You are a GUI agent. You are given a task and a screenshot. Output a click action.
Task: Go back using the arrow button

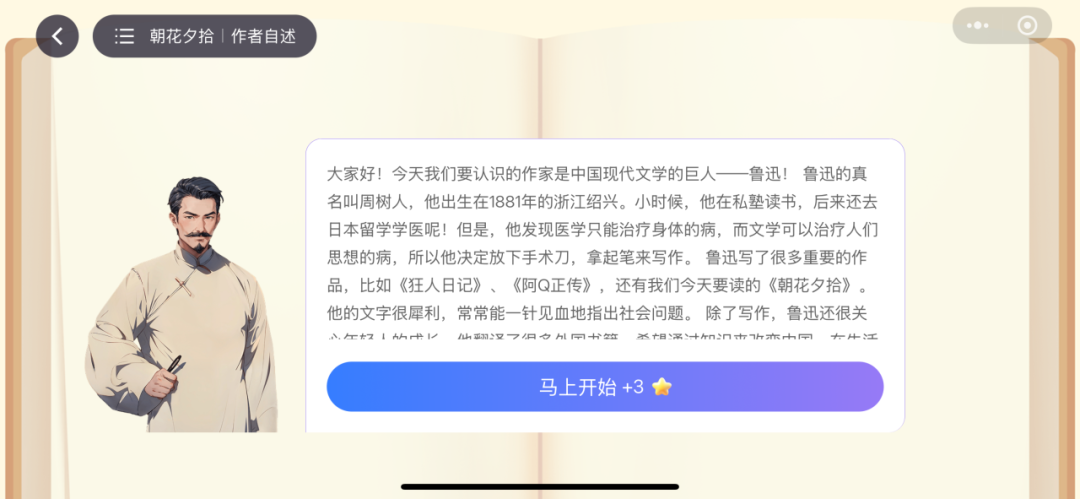pos(57,36)
